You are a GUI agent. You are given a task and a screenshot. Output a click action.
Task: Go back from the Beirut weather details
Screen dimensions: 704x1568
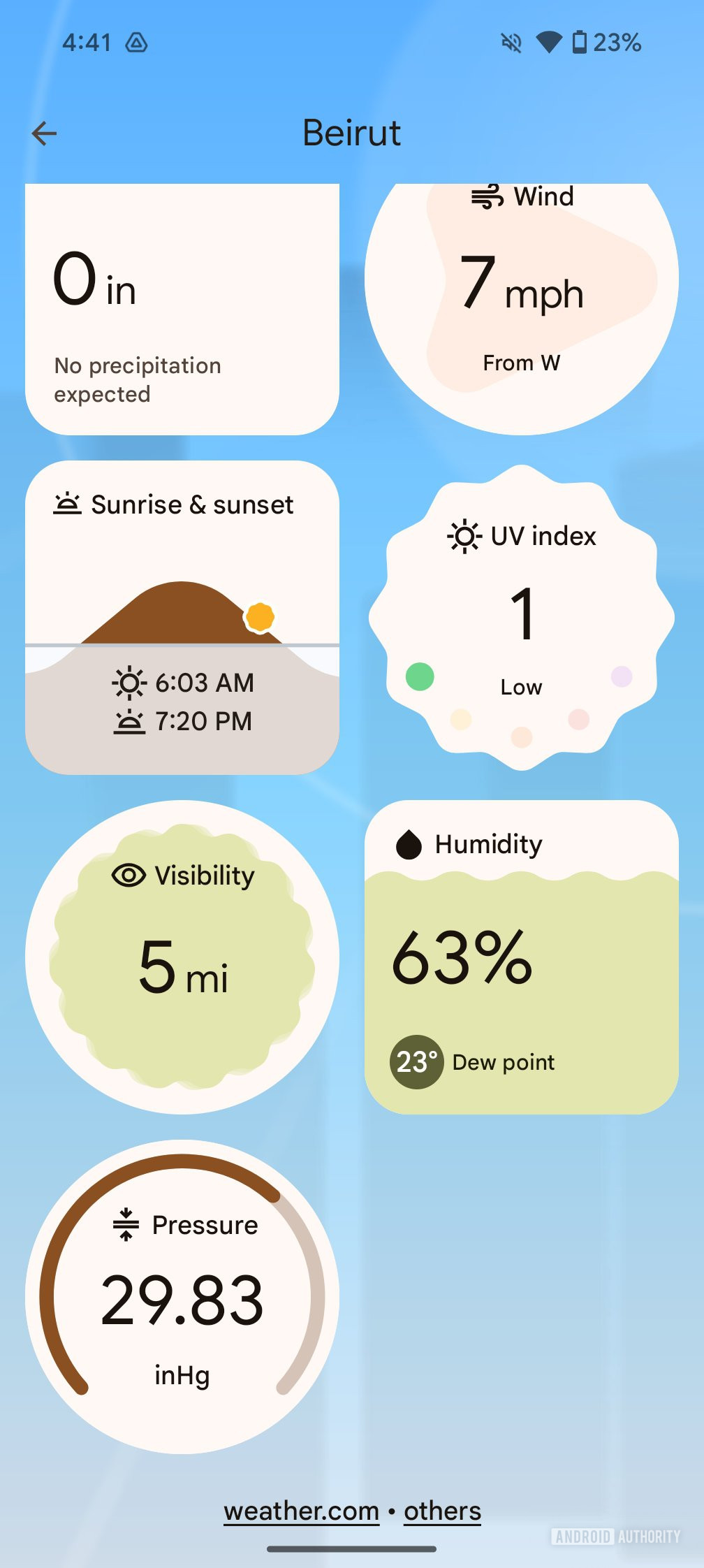tap(45, 133)
